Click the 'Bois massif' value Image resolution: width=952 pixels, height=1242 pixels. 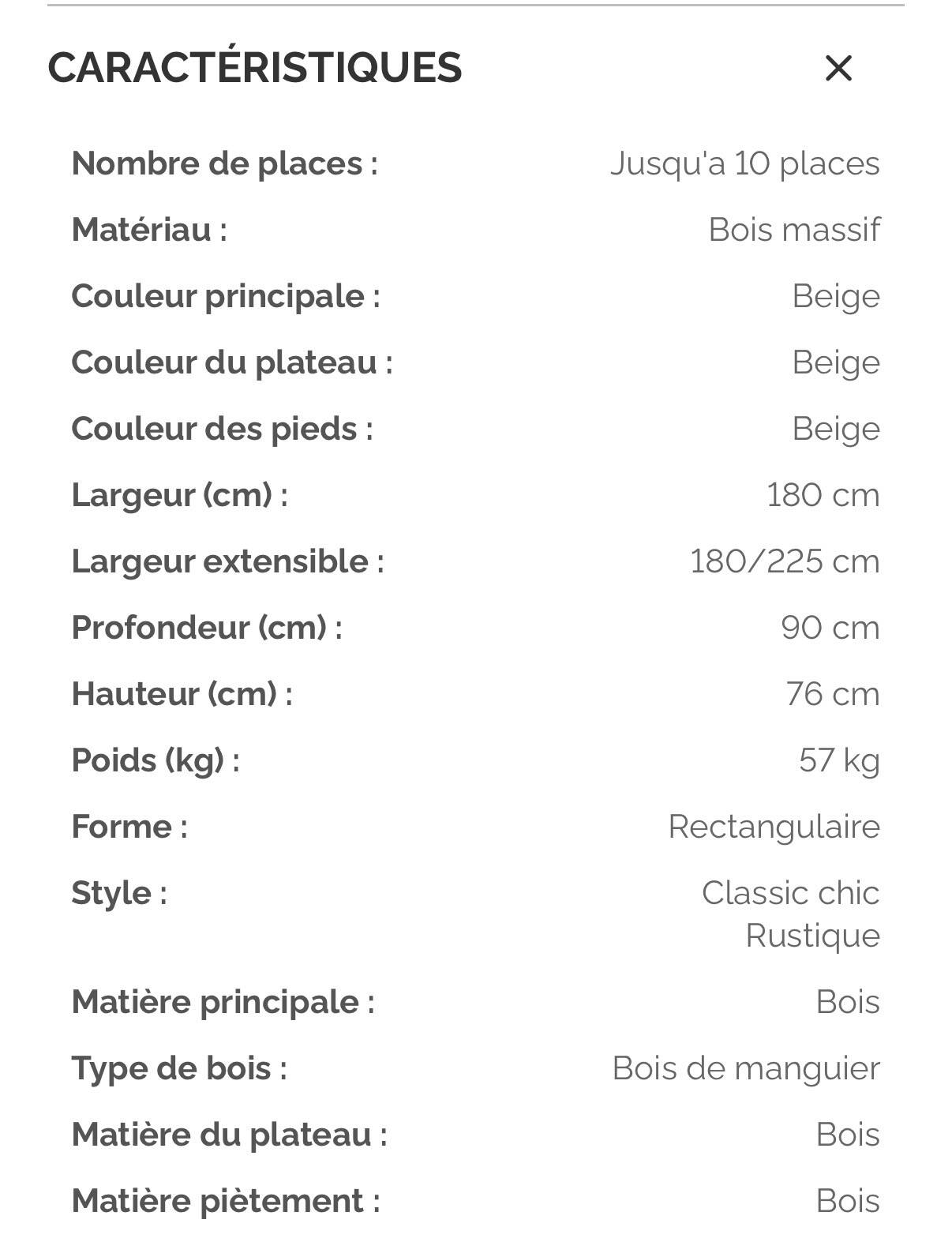click(x=793, y=231)
